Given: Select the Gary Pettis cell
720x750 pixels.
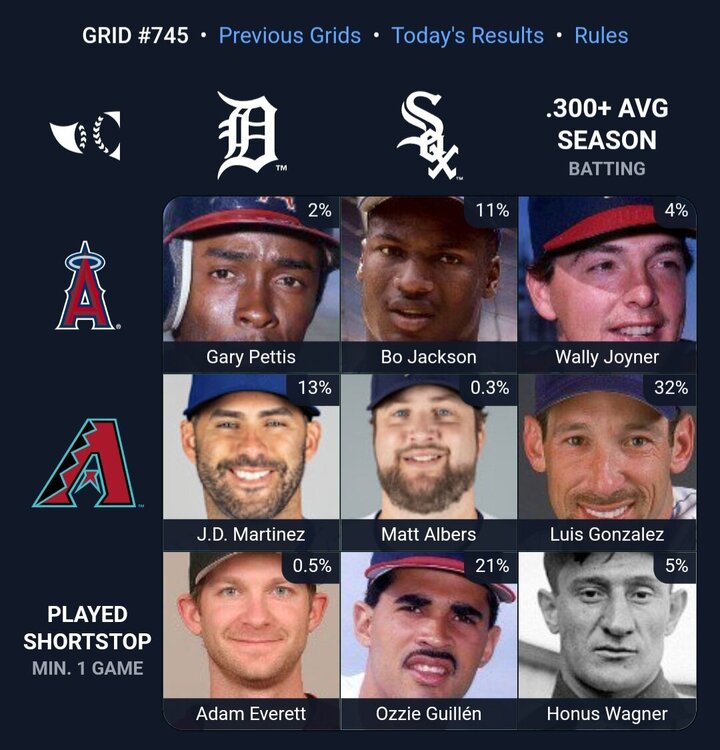Looking at the screenshot, I should click(251, 283).
